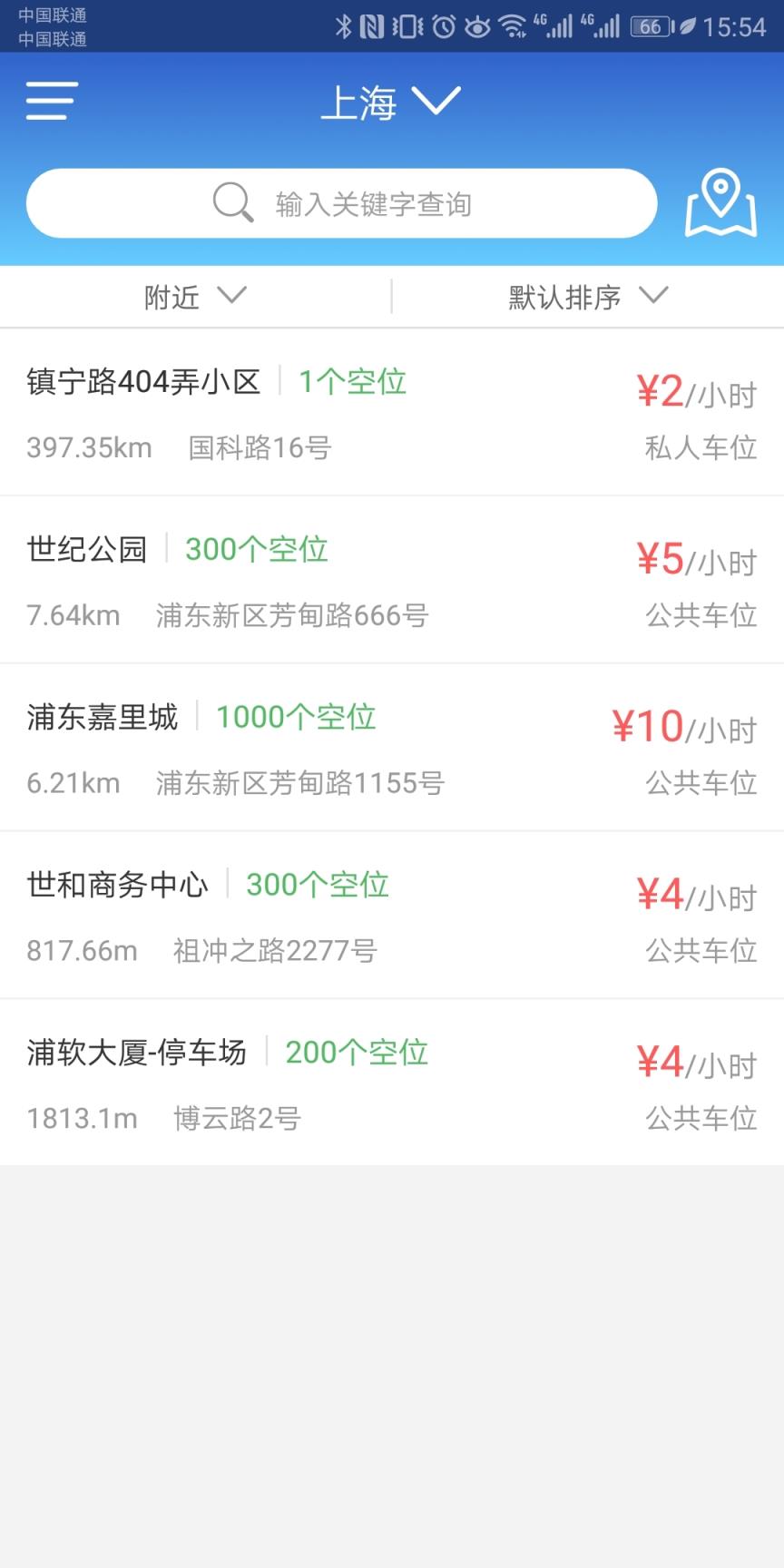Image resolution: width=784 pixels, height=1568 pixels.
Task: Tap the Bluetooth icon in status bar
Action: point(344,27)
